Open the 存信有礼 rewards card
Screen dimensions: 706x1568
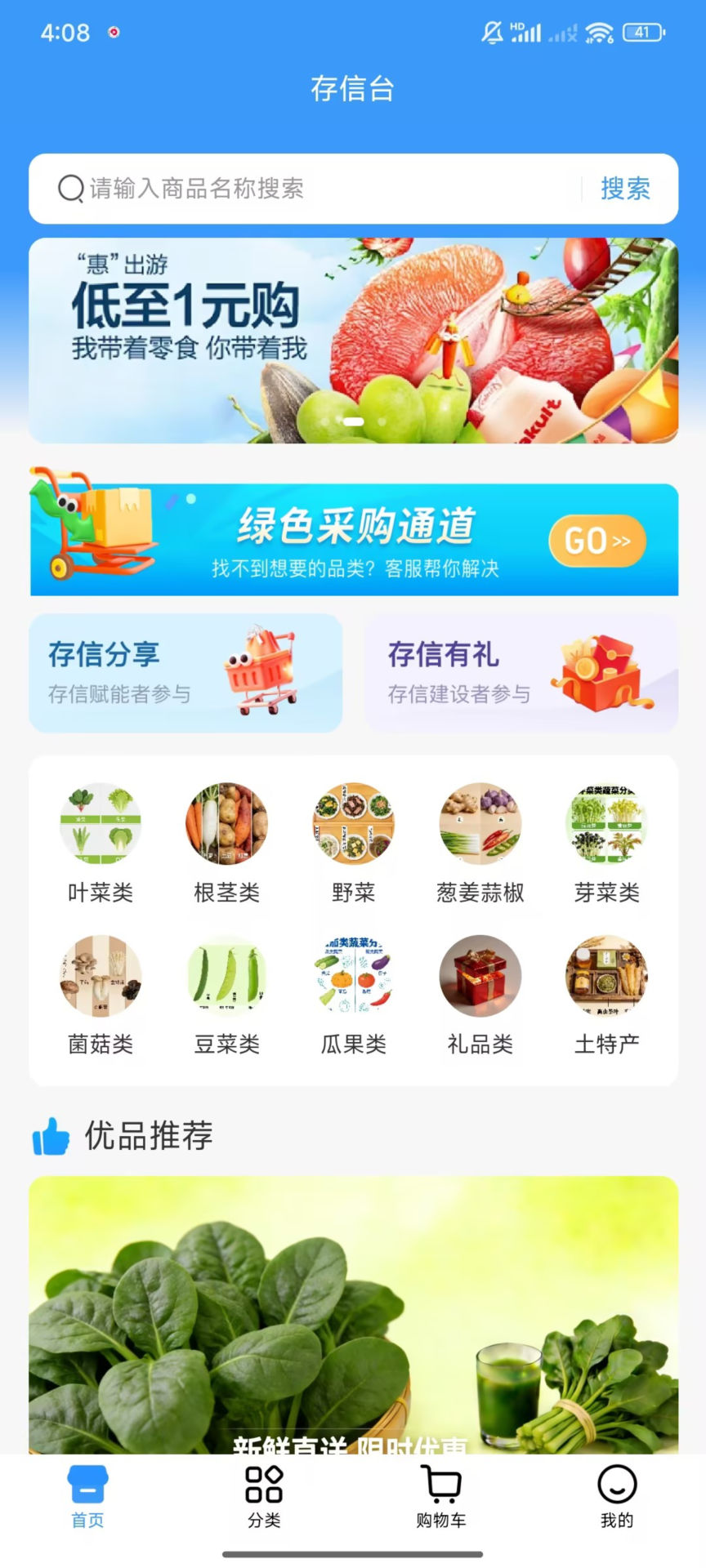pyautogui.click(x=521, y=673)
